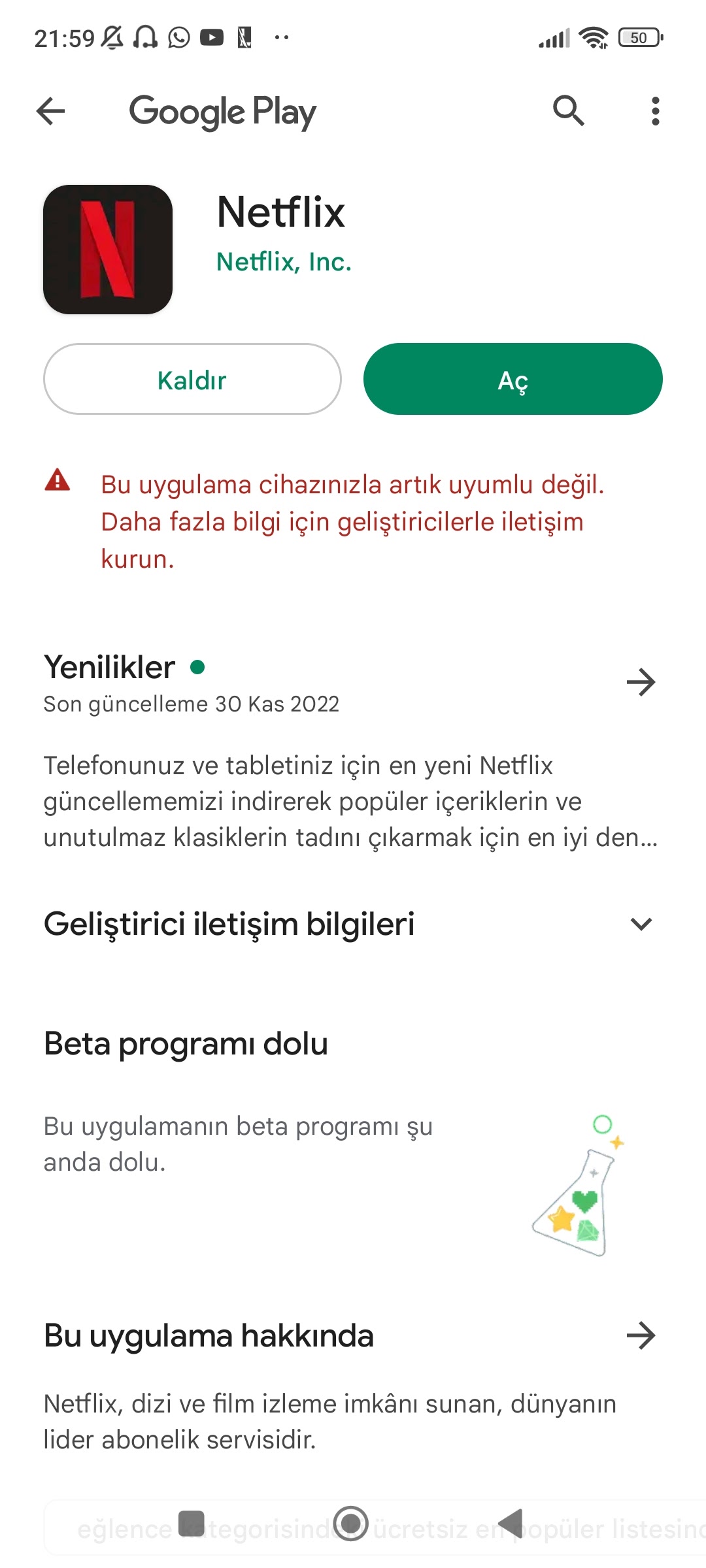
Task: Tap the YouTube icon in the status bar
Action: (x=211, y=37)
